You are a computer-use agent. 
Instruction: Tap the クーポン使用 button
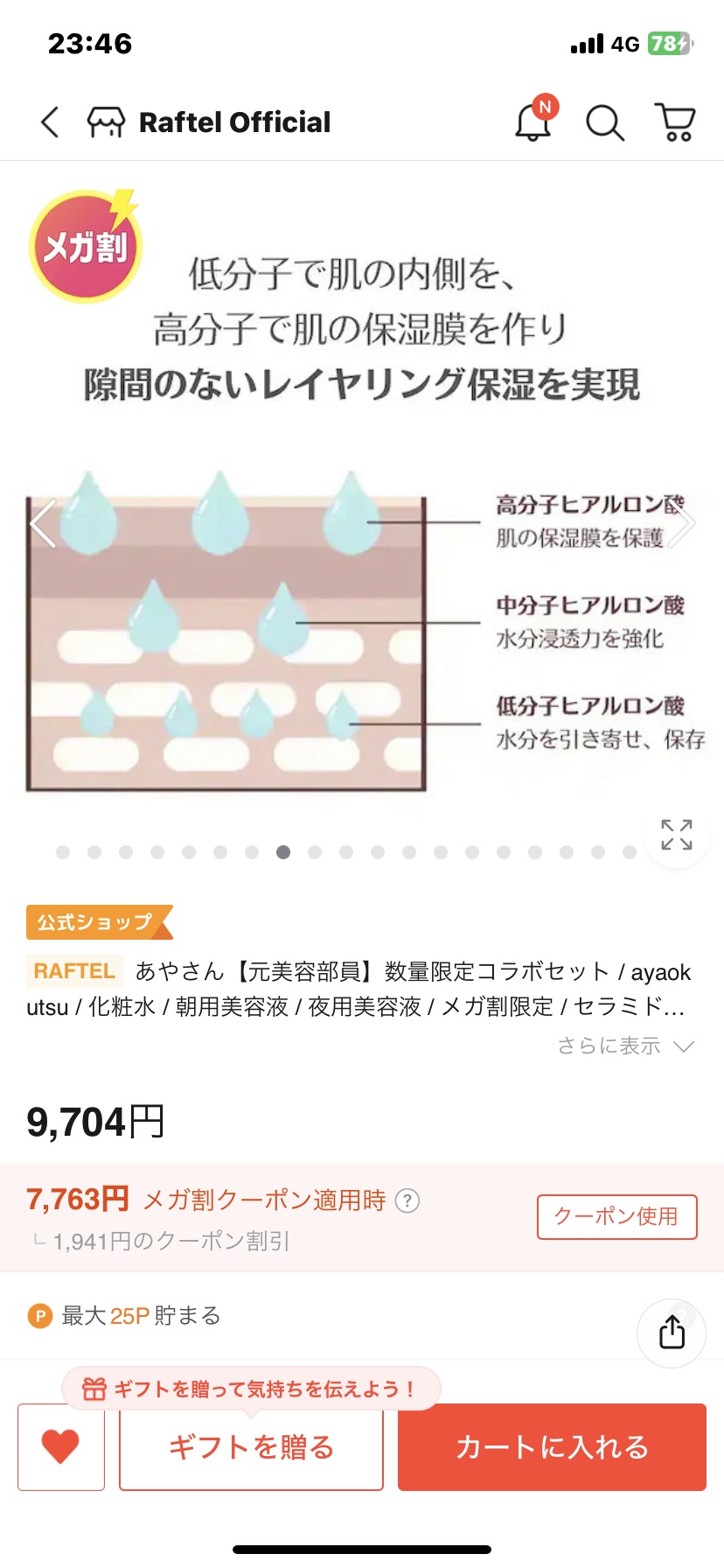pos(617,1216)
